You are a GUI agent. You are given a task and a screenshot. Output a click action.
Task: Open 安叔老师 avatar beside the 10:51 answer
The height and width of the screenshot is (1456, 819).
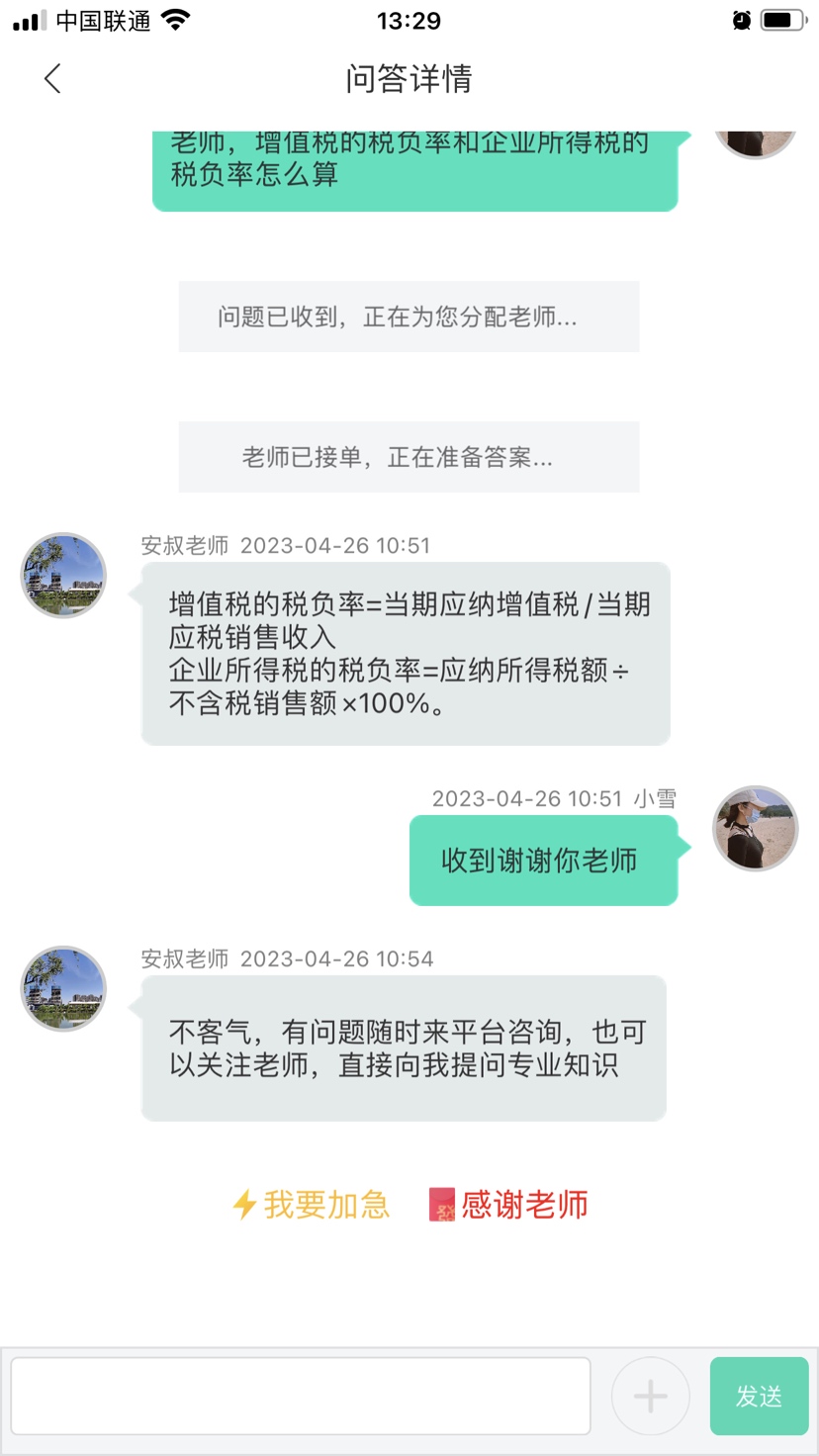click(x=64, y=576)
